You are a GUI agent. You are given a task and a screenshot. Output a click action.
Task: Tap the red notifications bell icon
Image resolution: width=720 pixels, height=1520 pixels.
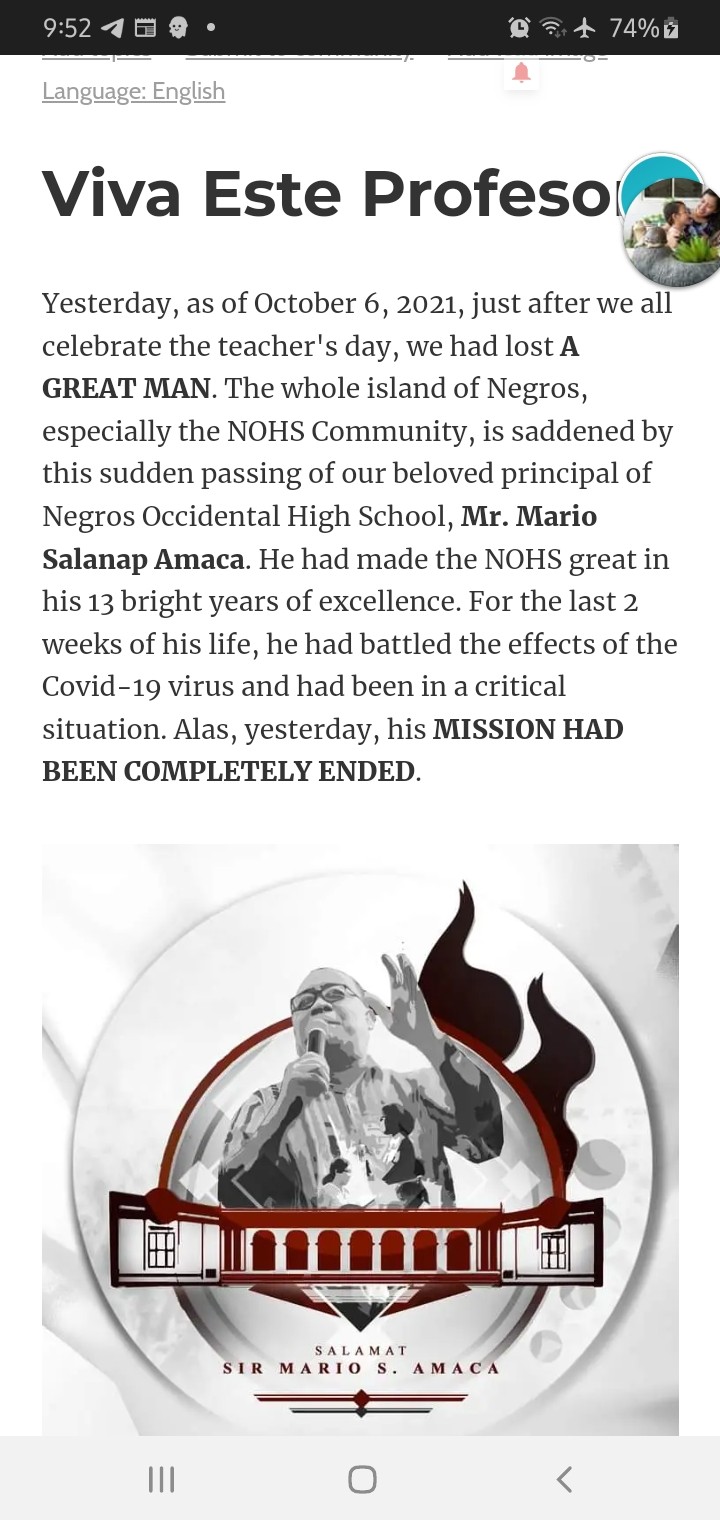coord(522,73)
